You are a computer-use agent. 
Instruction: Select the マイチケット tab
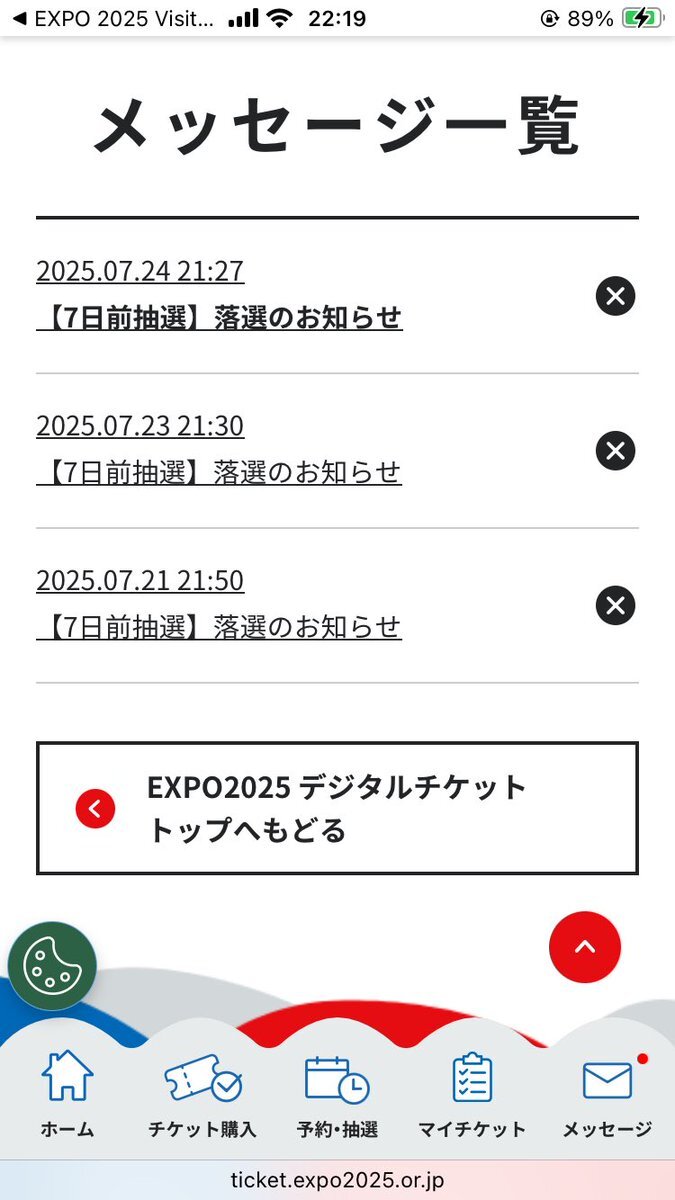click(x=472, y=1094)
